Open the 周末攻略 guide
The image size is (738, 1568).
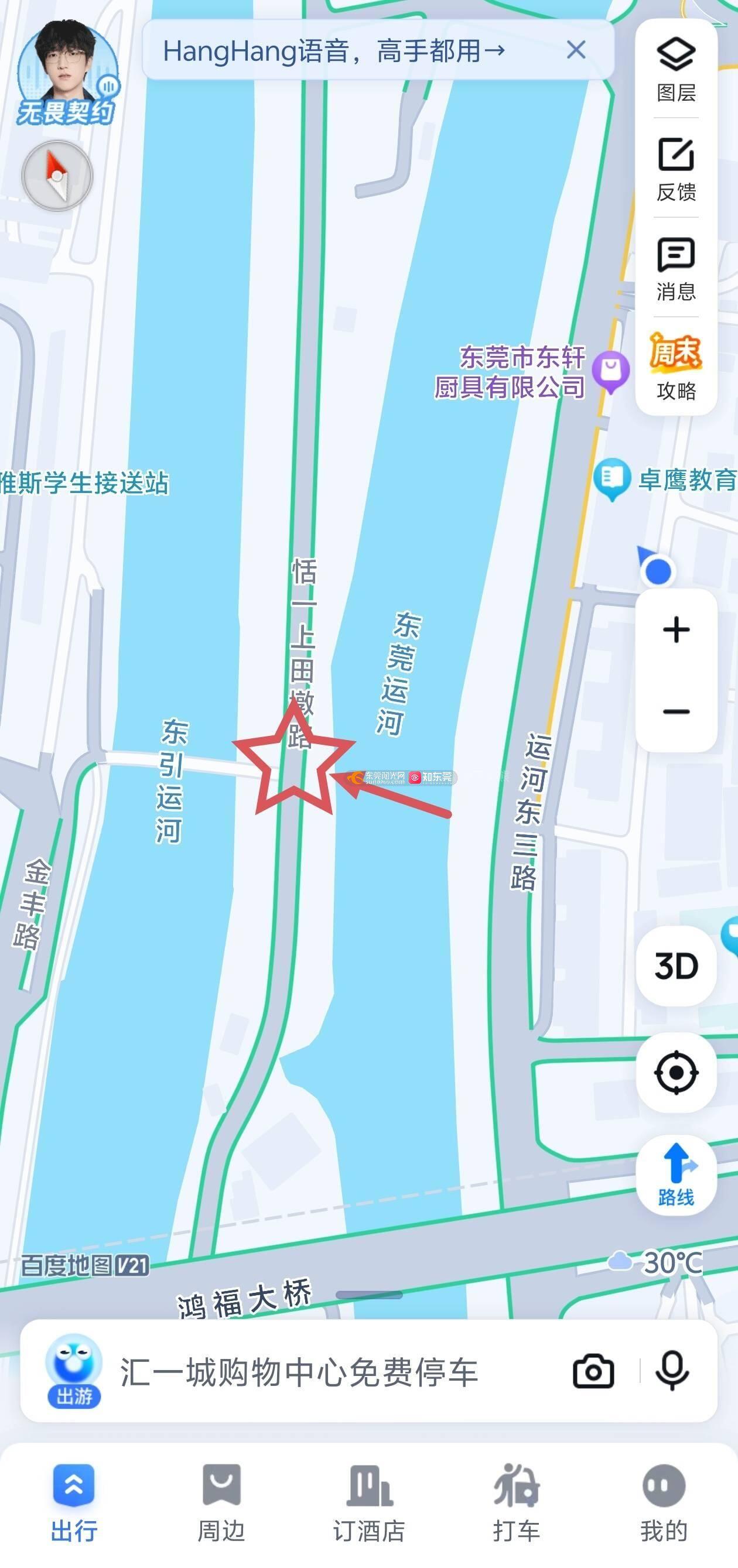[x=676, y=367]
